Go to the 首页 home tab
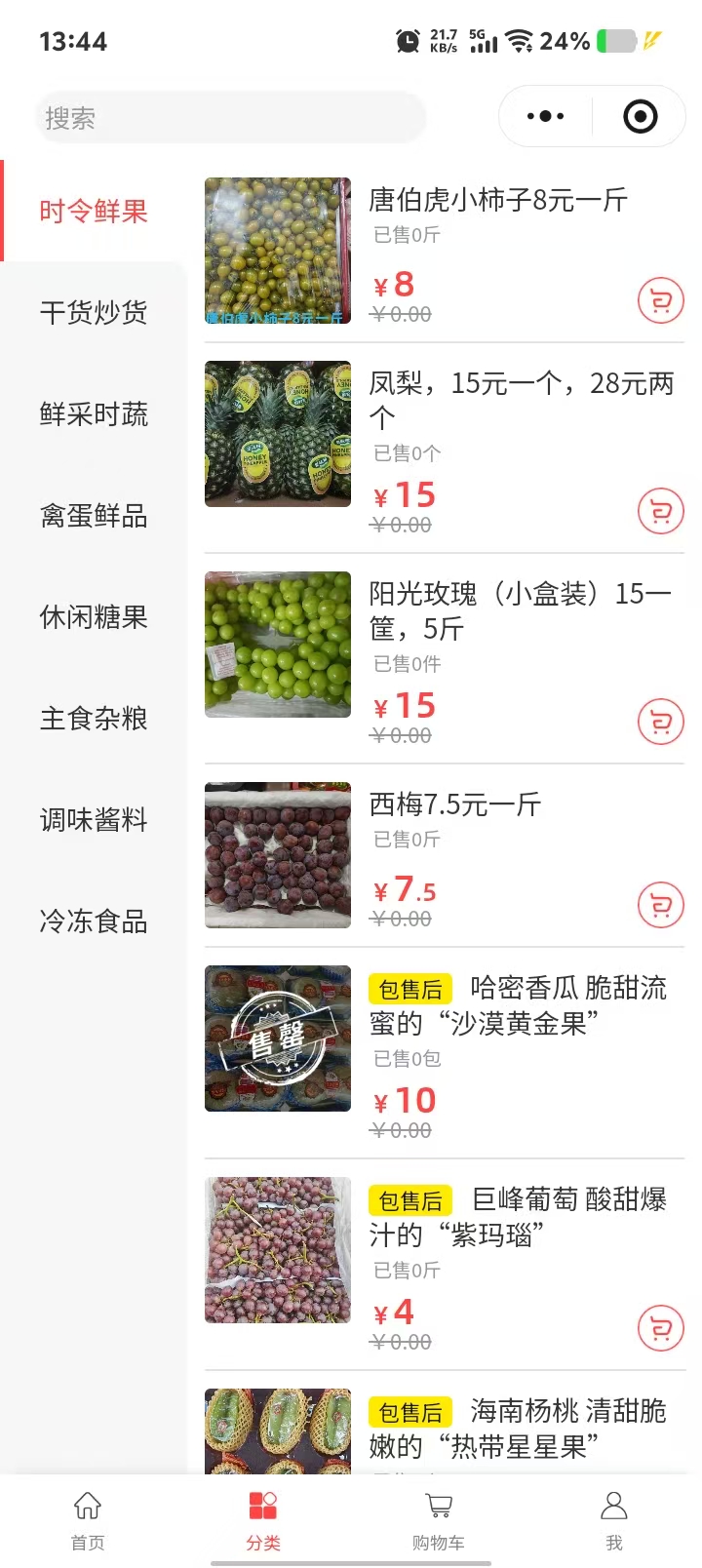This screenshot has width=702, height=1568. tap(88, 1519)
